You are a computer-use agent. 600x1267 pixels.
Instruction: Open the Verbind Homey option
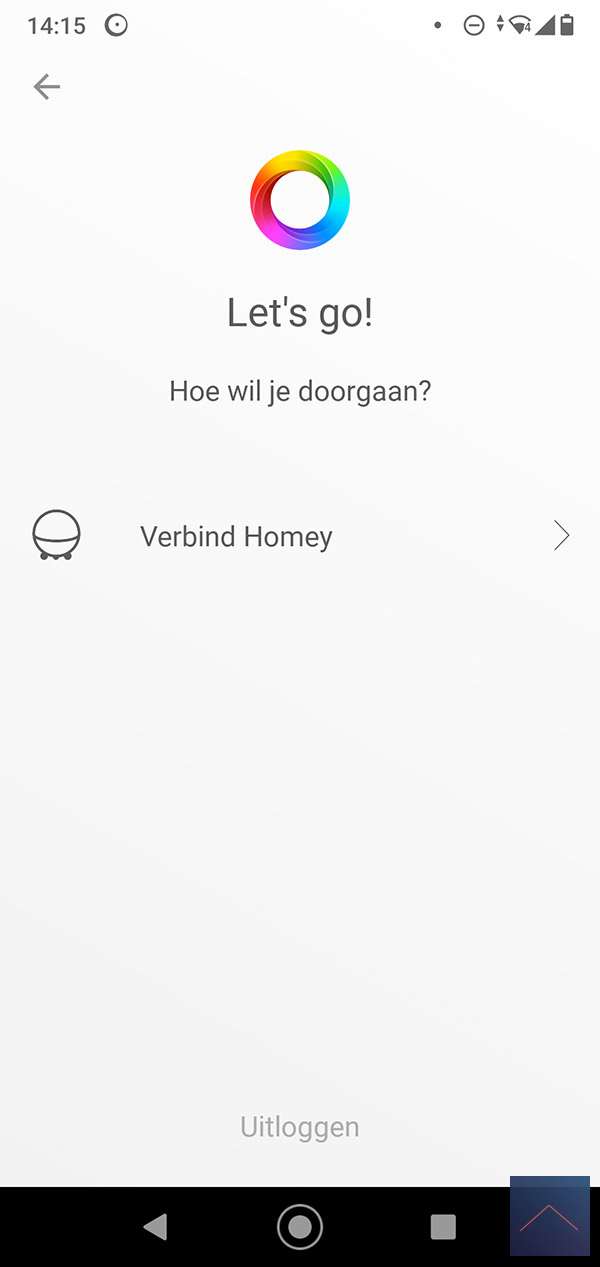click(x=300, y=537)
